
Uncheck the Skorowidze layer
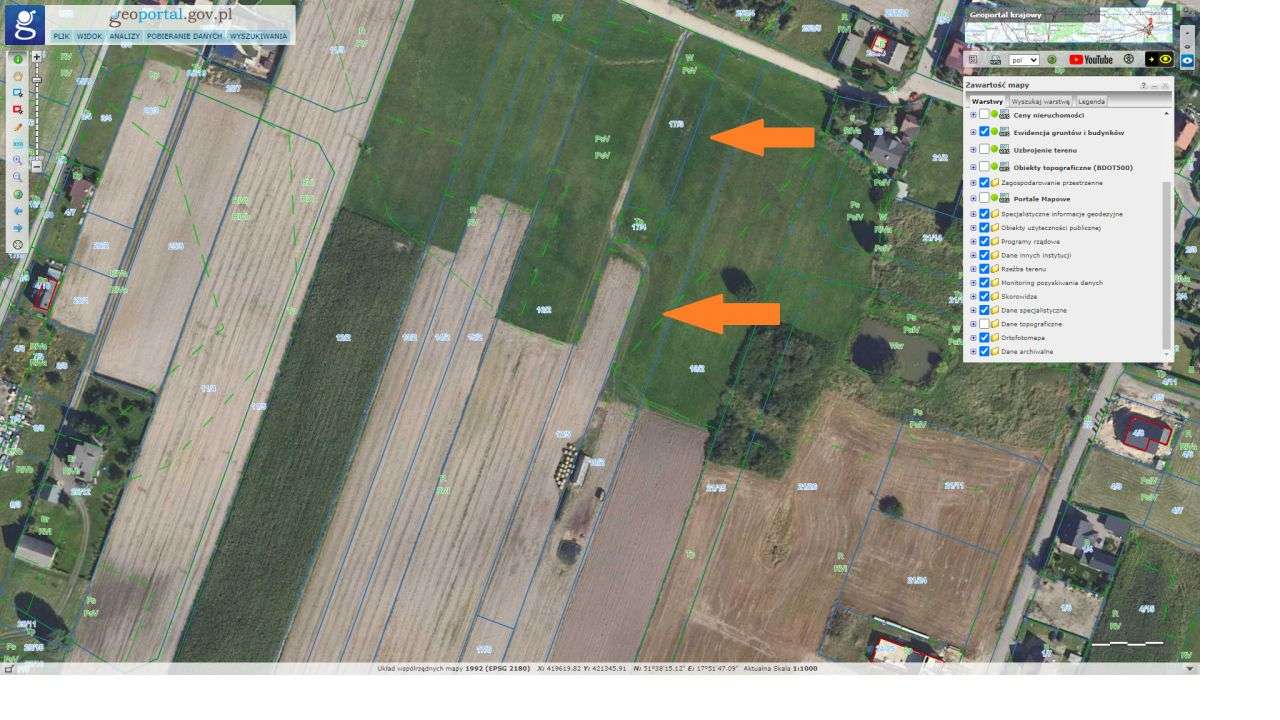click(984, 297)
